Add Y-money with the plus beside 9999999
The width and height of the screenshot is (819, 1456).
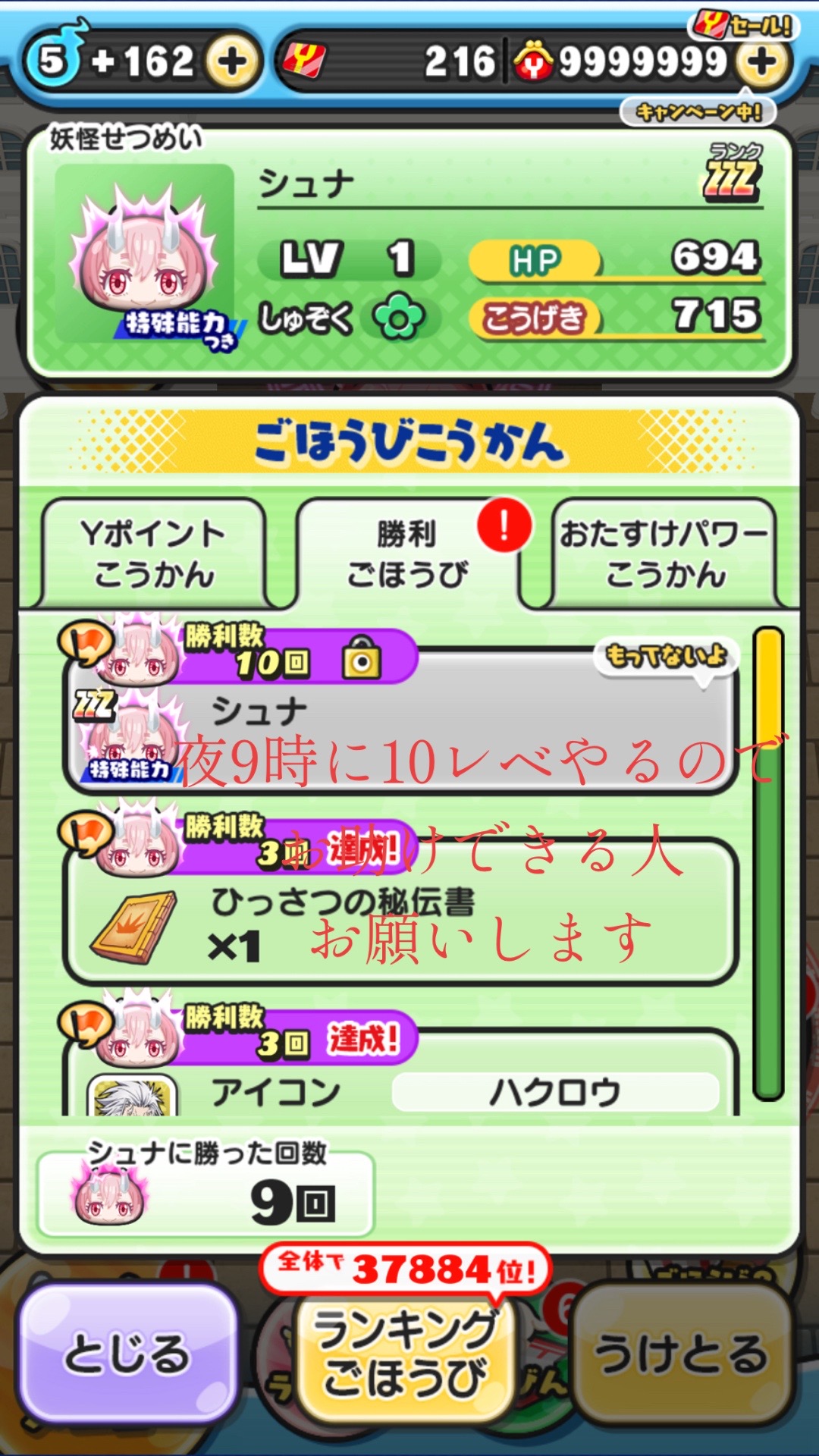click(762, 62)
